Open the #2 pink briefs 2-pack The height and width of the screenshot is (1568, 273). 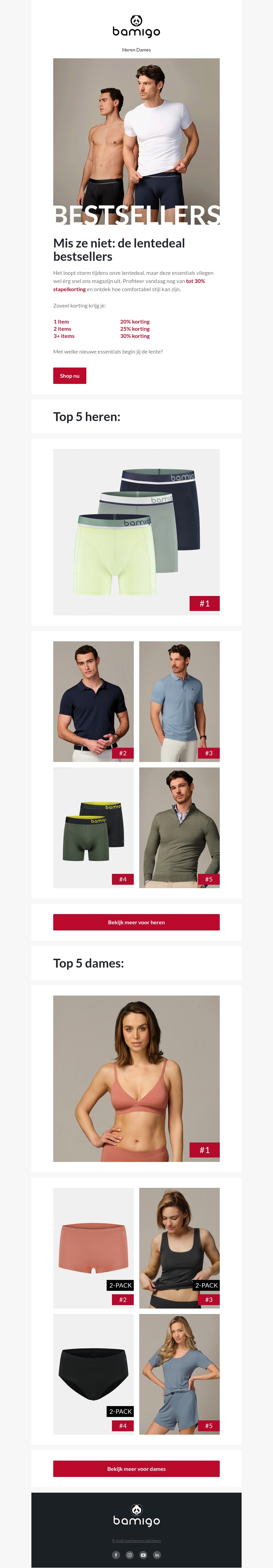tap(93, 1247)
